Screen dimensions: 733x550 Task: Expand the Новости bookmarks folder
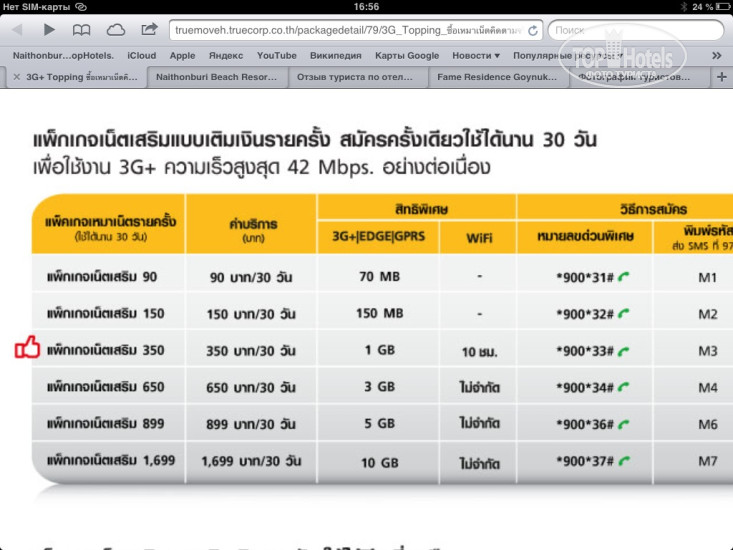coord(476,56)
